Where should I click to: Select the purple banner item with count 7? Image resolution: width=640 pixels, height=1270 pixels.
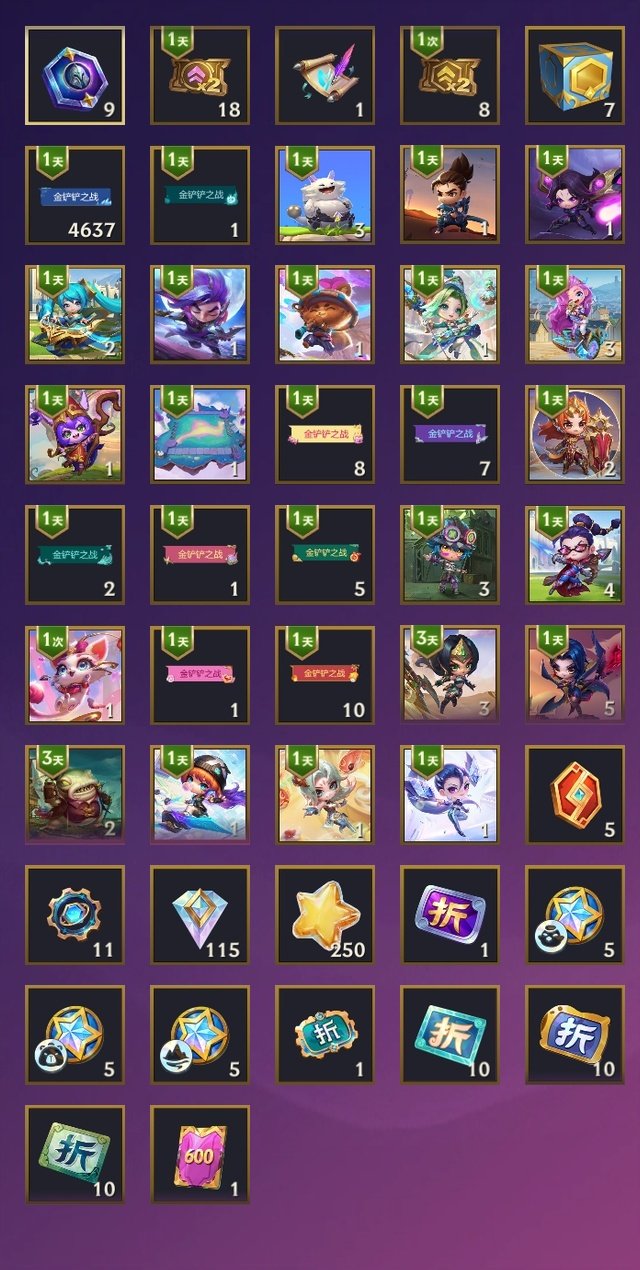tap(450, 435)
